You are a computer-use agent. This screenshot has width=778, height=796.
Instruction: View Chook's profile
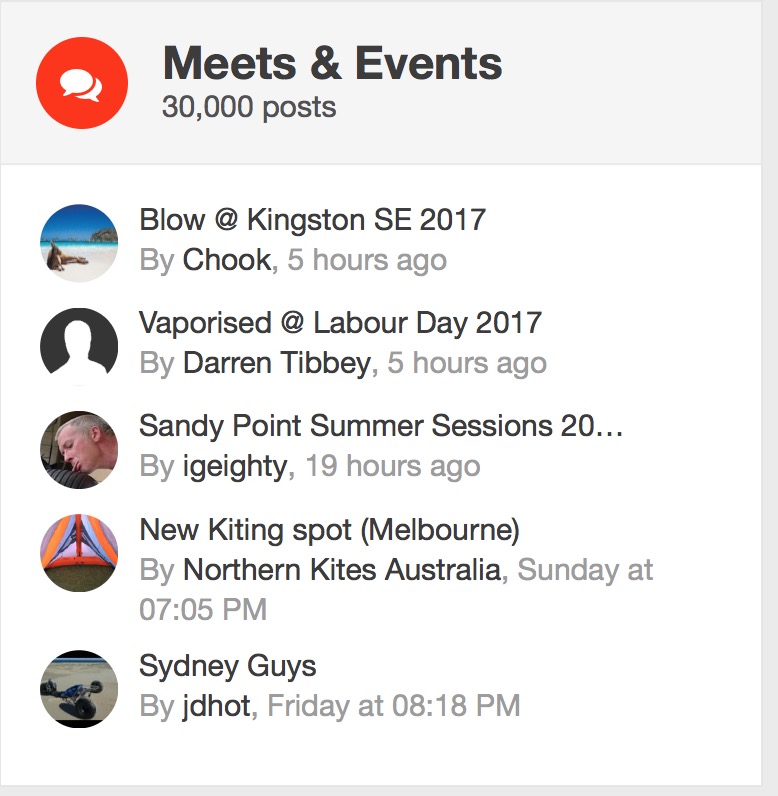point(226,260)
